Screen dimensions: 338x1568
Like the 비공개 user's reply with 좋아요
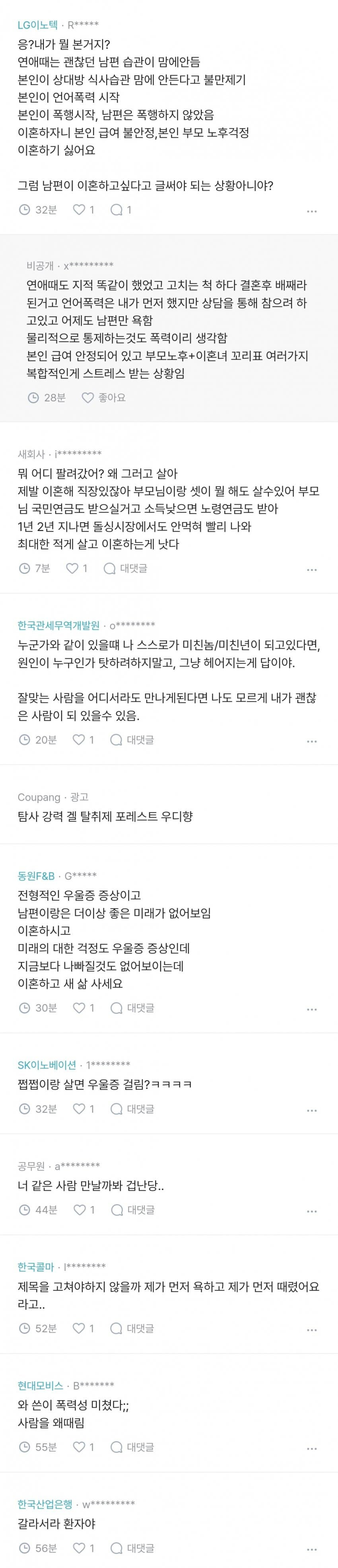click(103, 397)
